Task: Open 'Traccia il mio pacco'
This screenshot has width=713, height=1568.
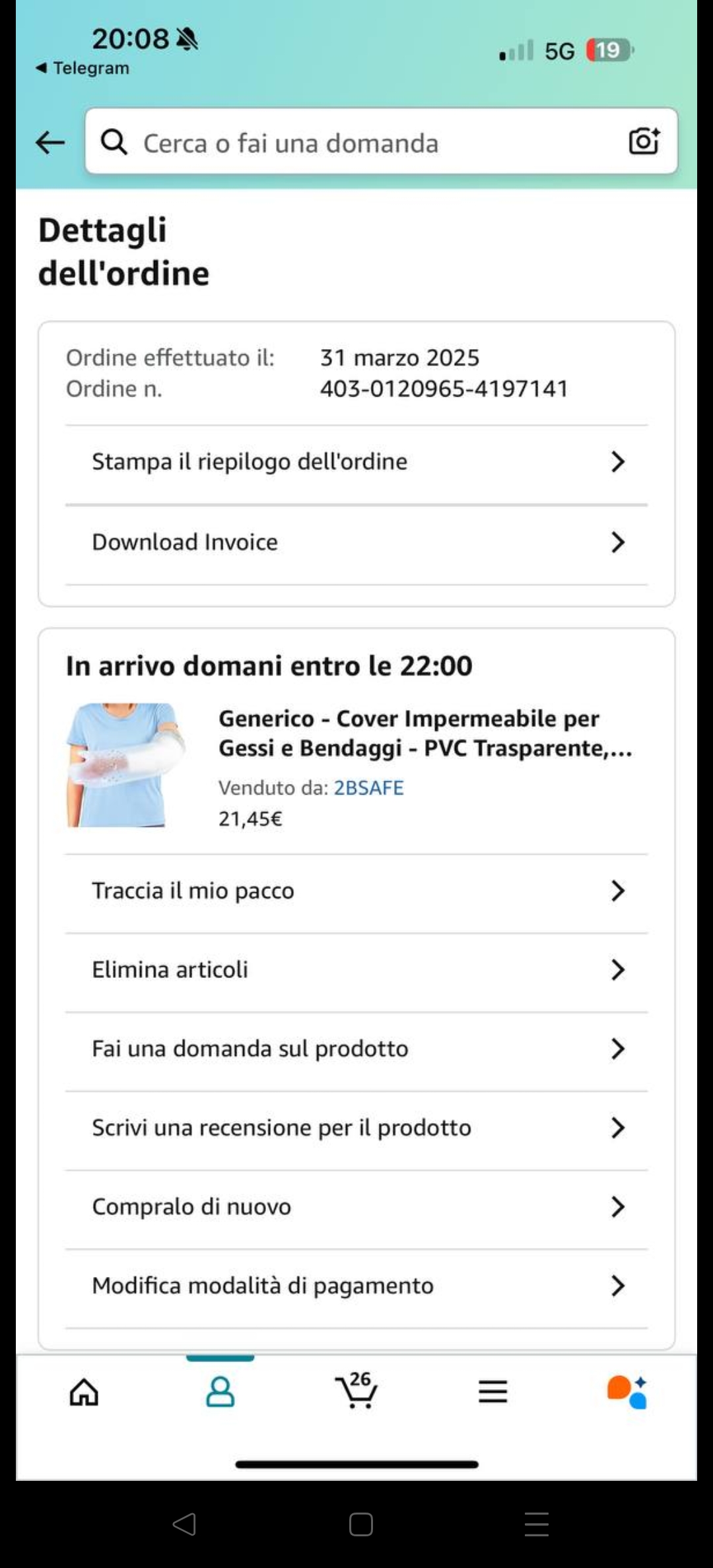Action: [356, 891]
